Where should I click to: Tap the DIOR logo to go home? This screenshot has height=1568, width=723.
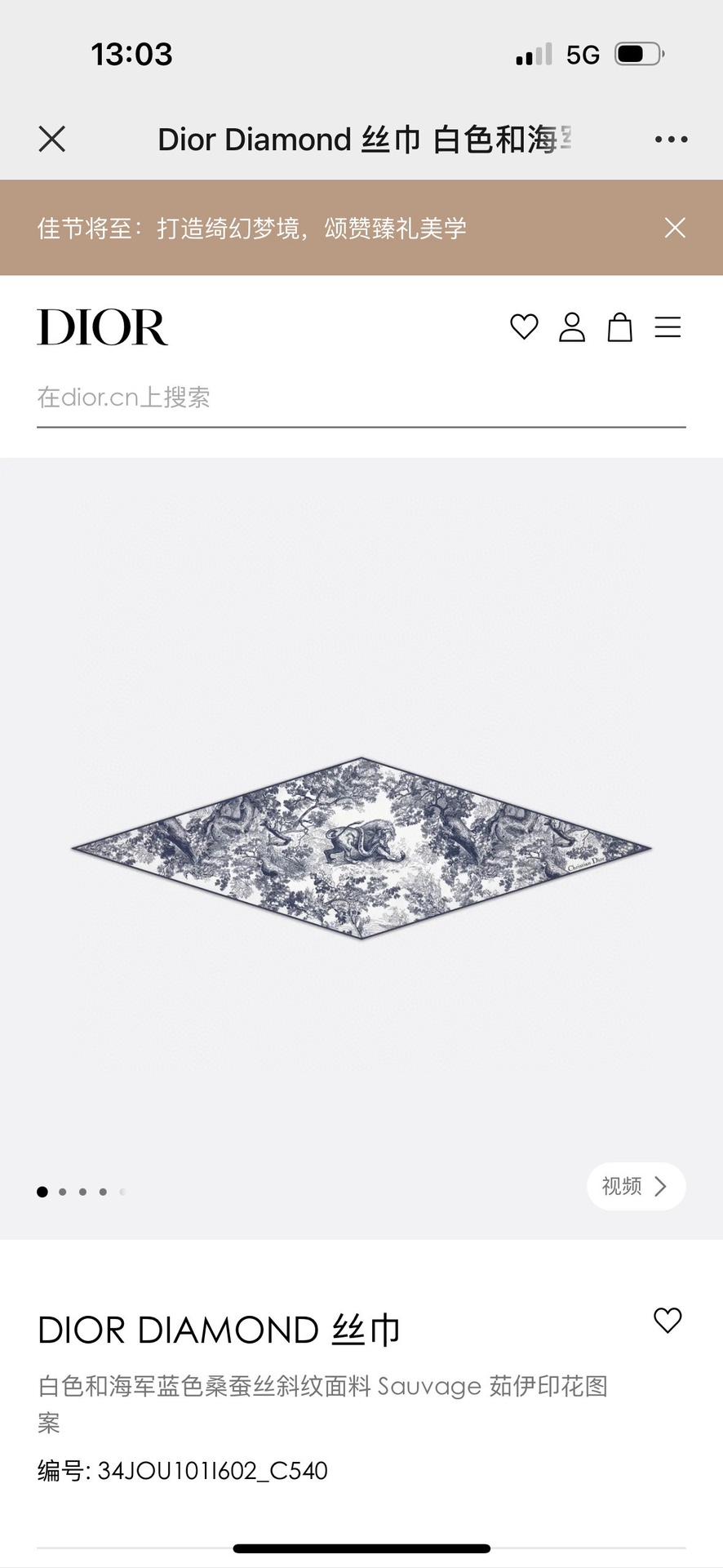[x=103, y=327]
